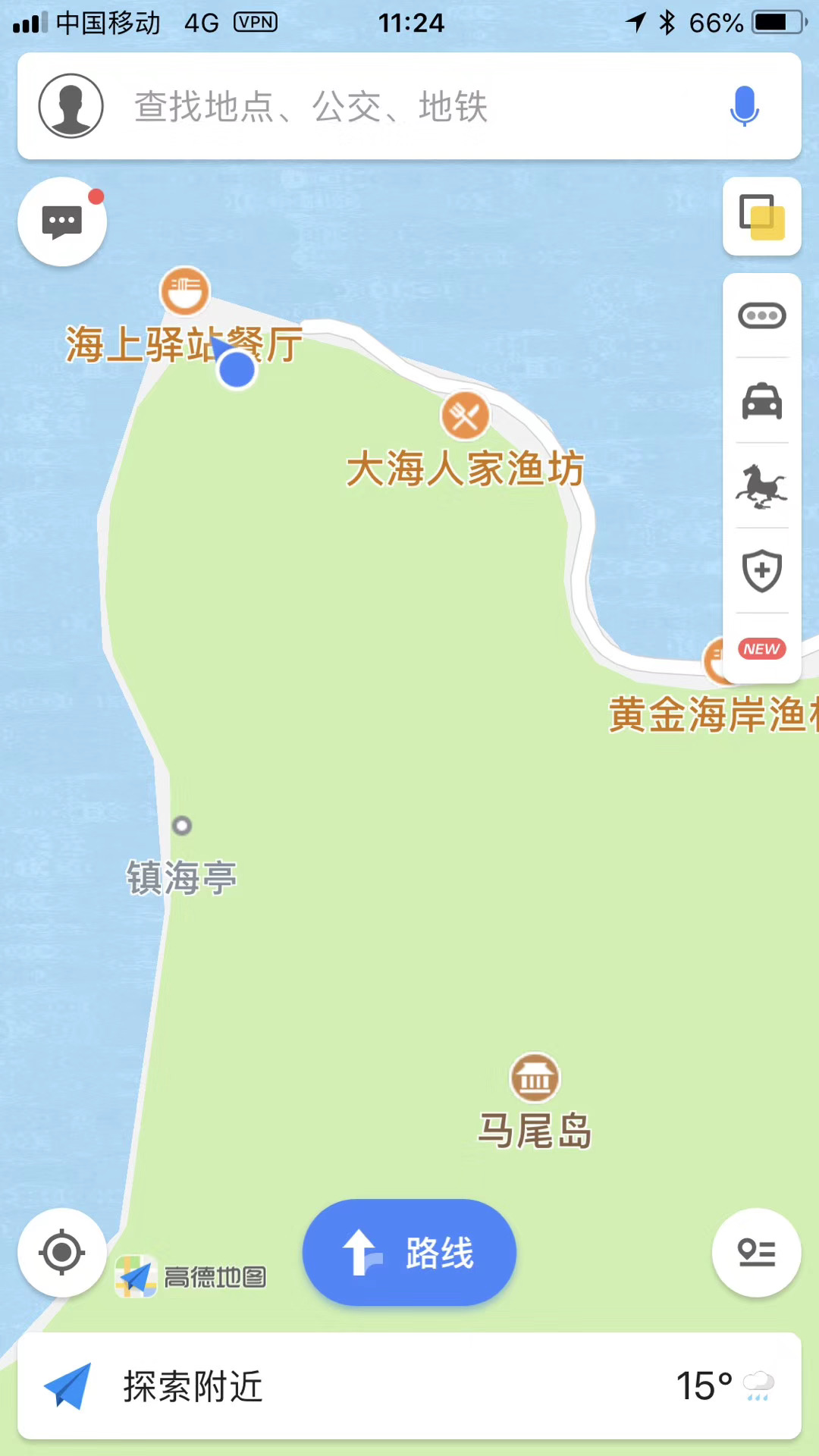Viewport: 819px width, 1456px height.
Task: Open 探索附近 explore nearby
Action: click(x=193, y=1386)
